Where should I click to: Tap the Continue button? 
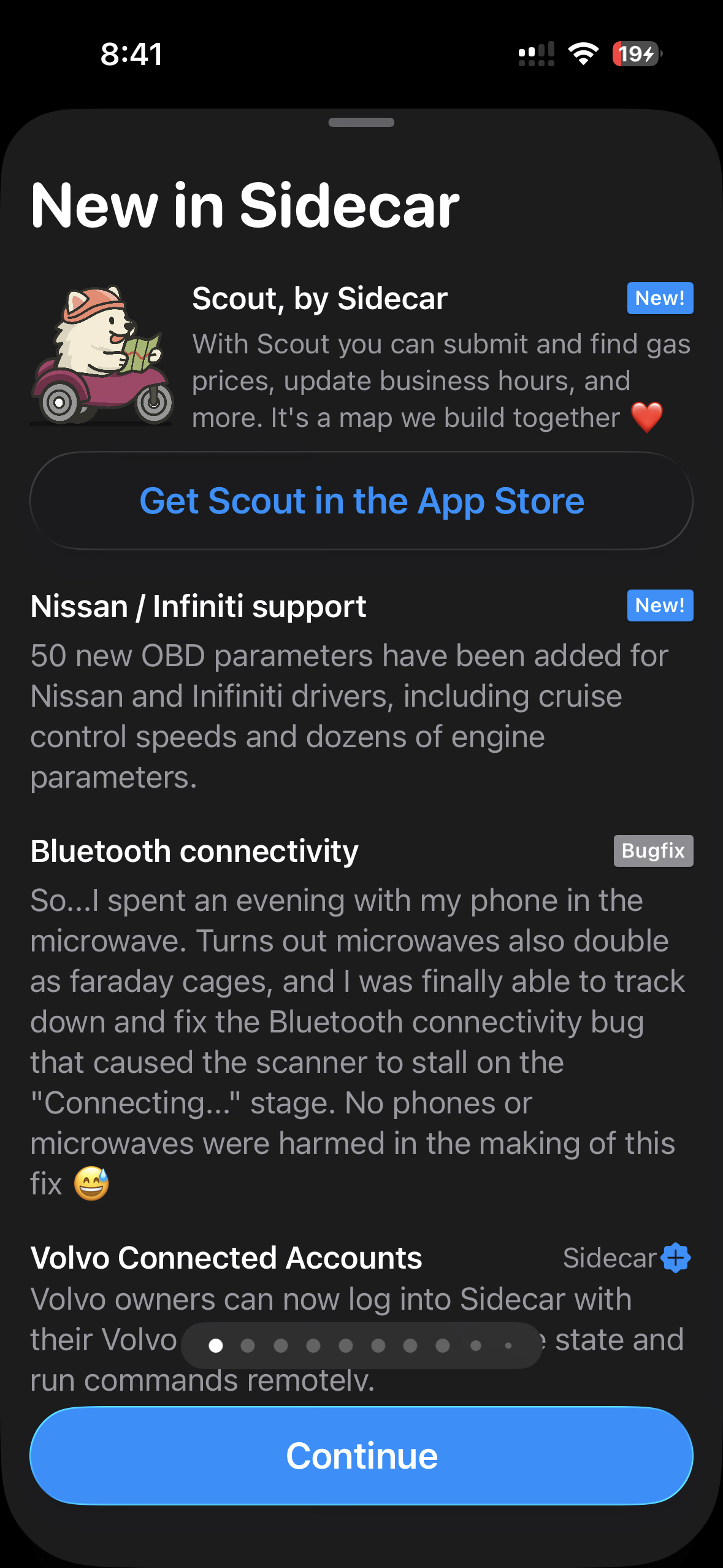[361, 1455]
